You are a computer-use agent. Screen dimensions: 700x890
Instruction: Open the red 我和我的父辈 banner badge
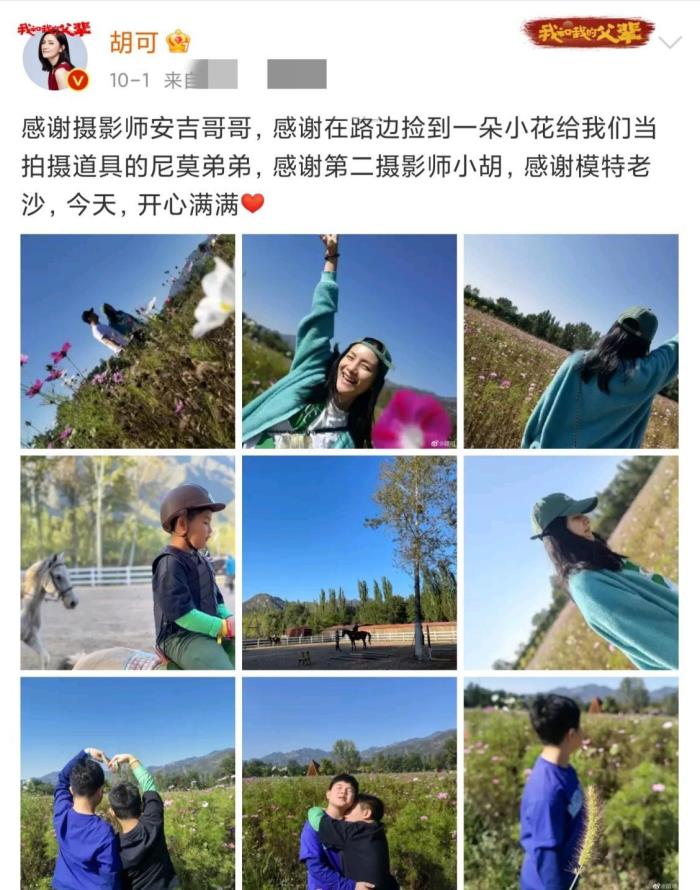coord(588,32)
